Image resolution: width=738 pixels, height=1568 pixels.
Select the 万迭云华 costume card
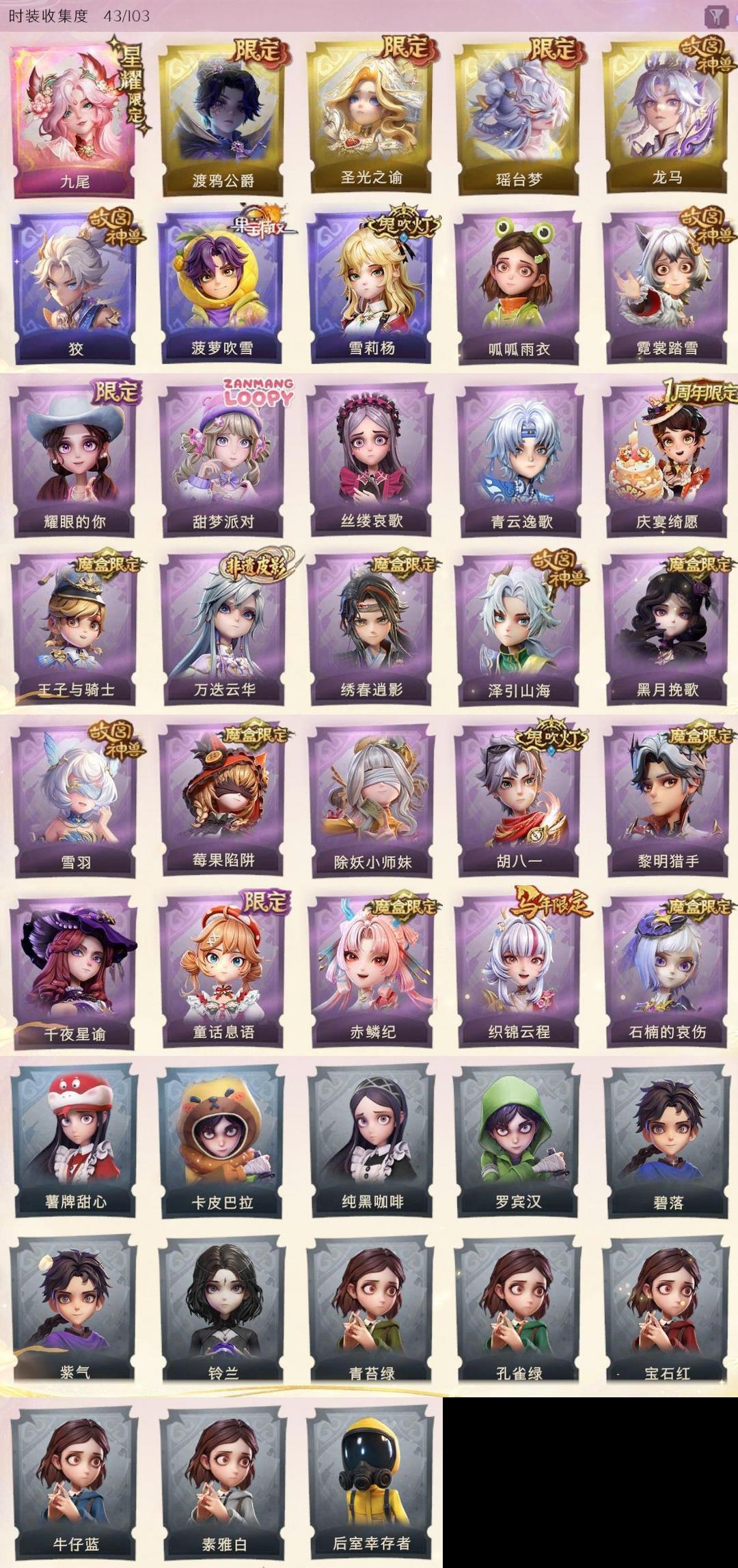point(222,630)
